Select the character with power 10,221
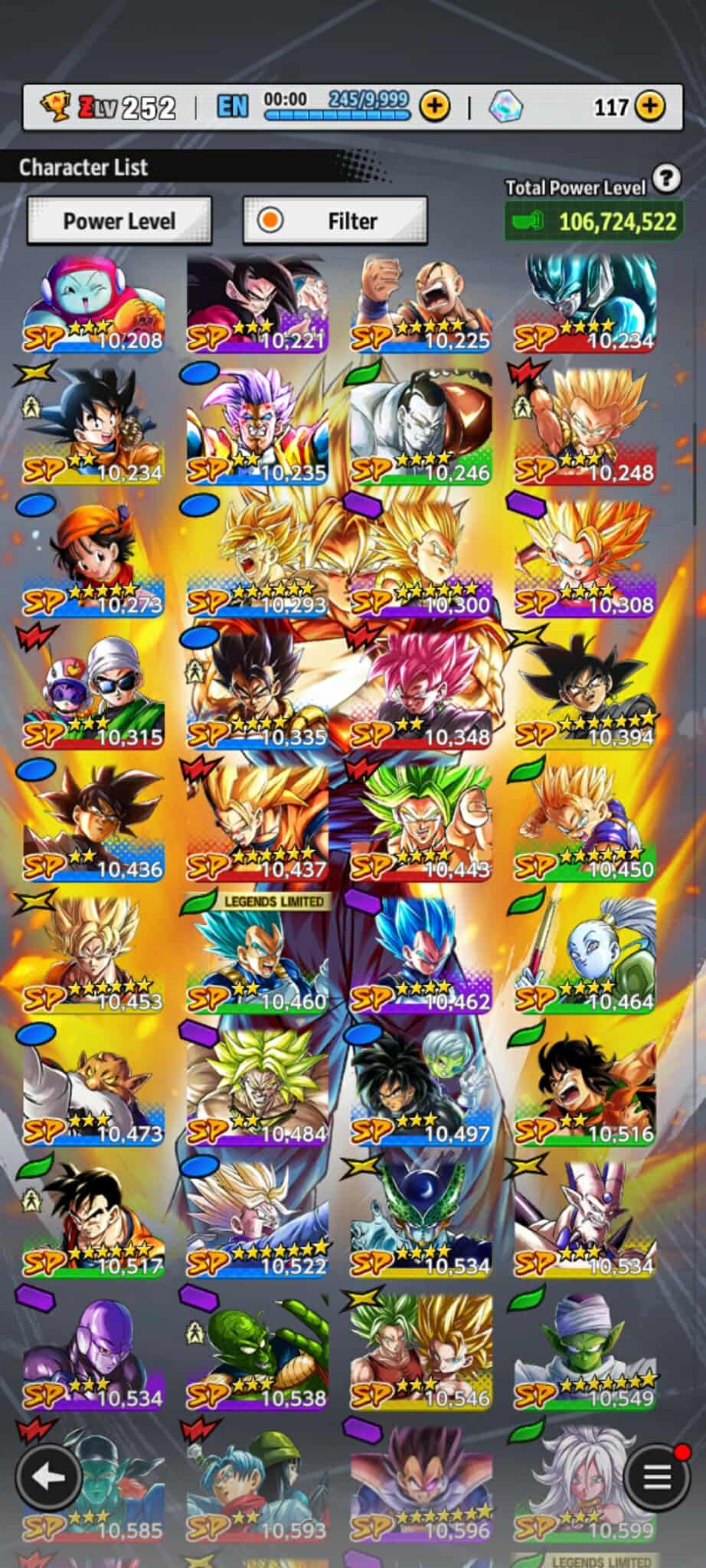The height and width of the screenshot is (1568, 706). click(257, 304)
